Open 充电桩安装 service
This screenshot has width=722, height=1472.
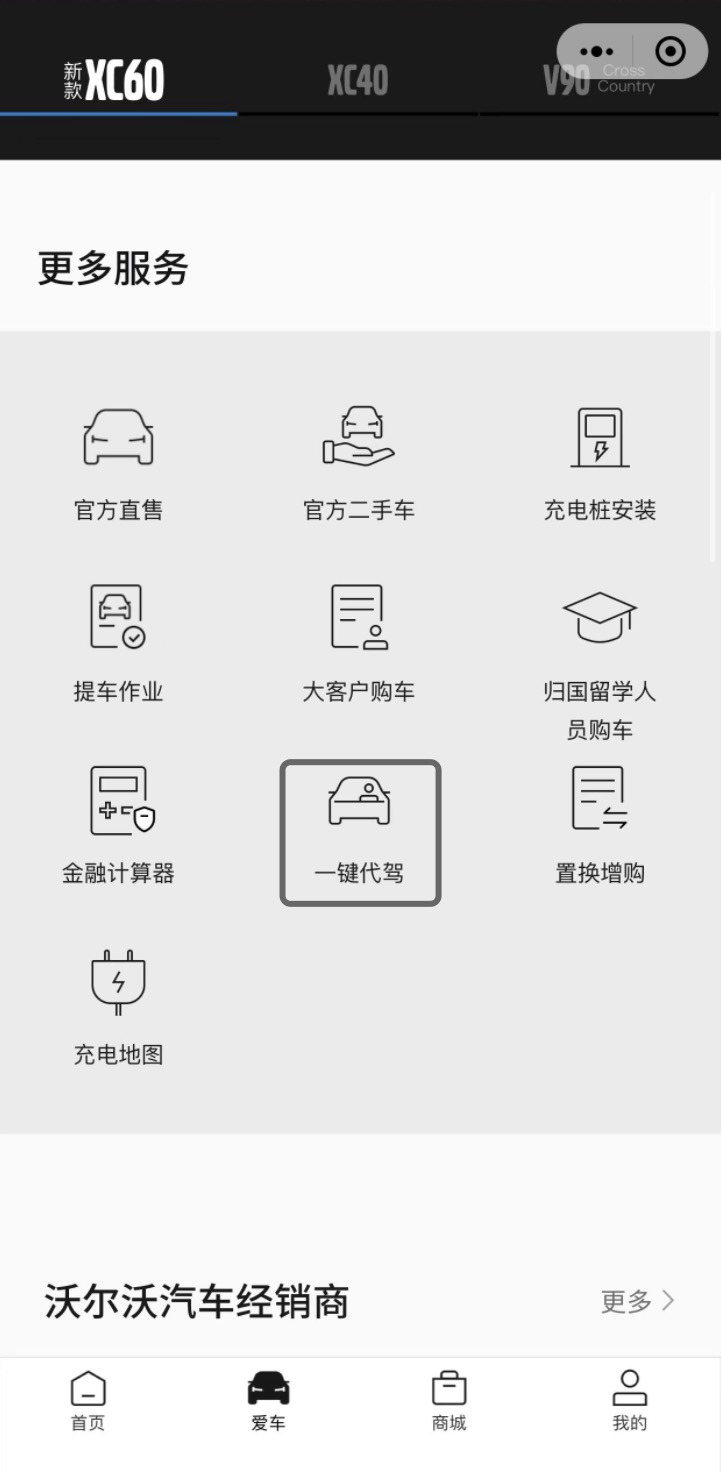click(600, 465)
